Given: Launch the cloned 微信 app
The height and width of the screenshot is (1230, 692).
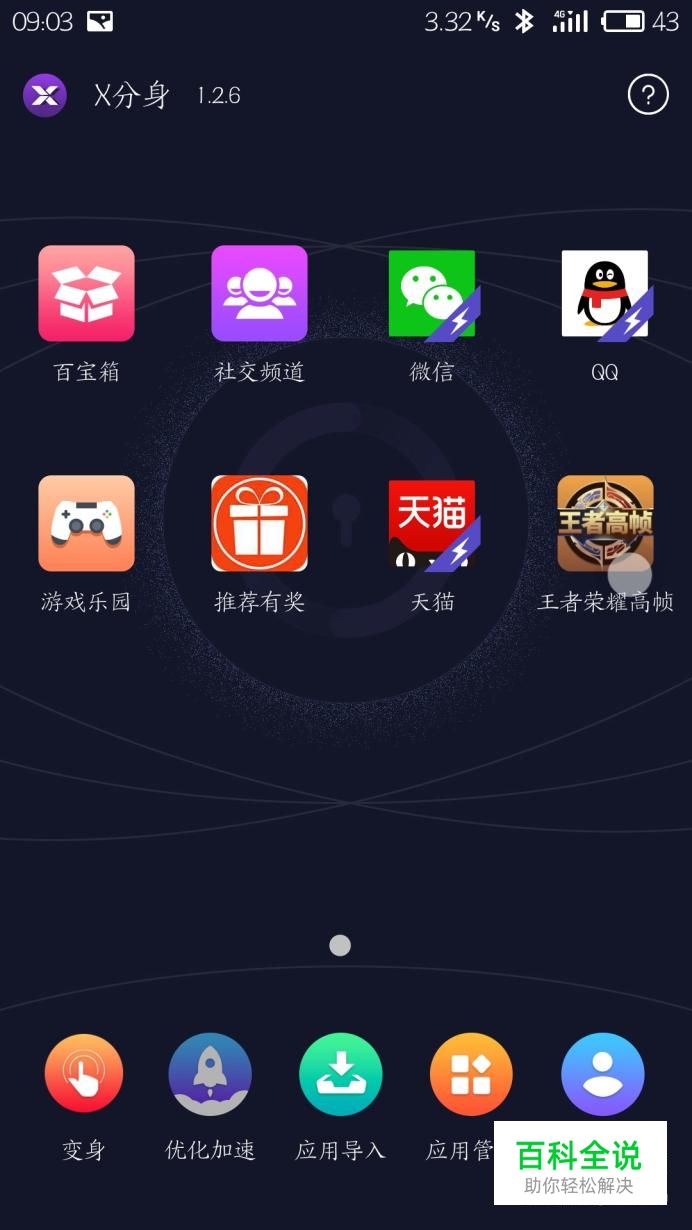Looking at the screenshot, I should [432, 294].
